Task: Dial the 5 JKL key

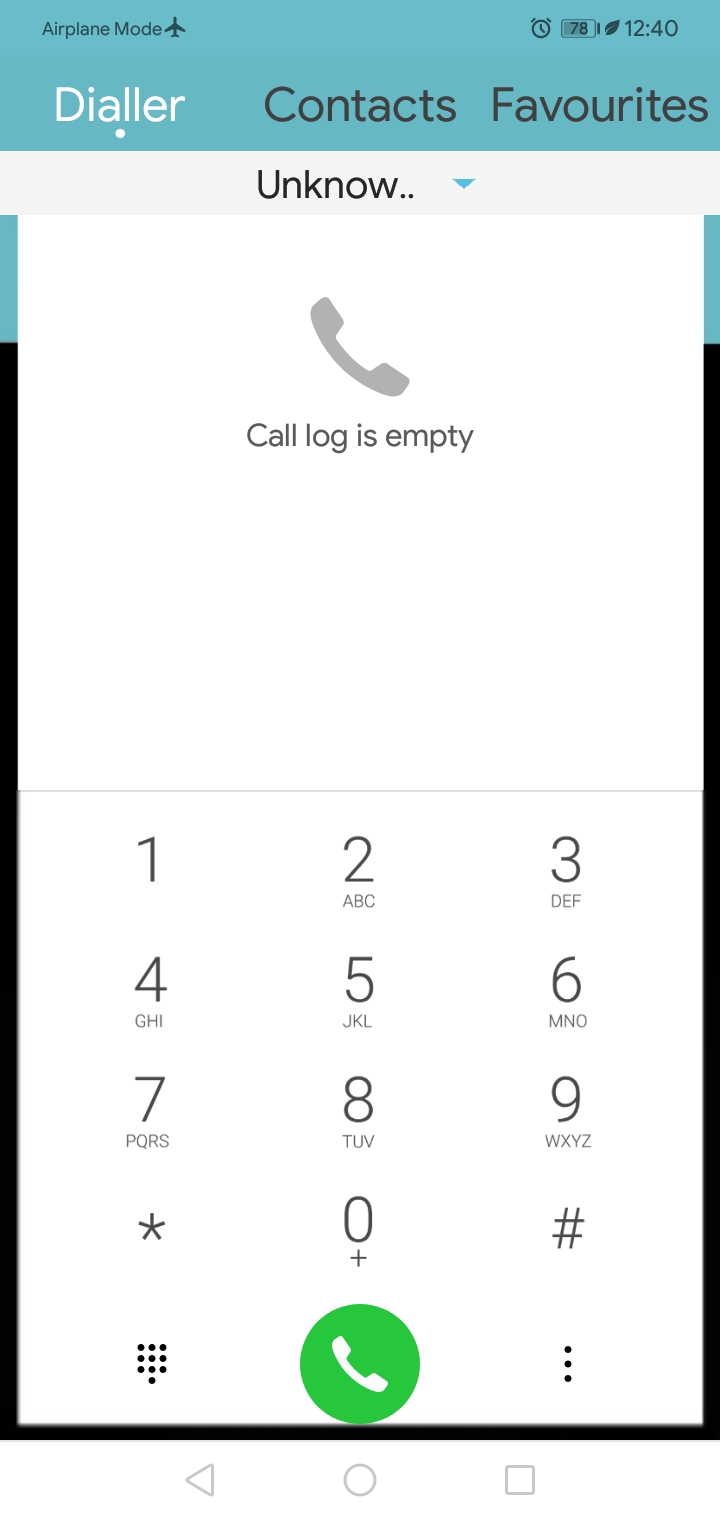Action: pyautogui.click(x=358, y=991)
